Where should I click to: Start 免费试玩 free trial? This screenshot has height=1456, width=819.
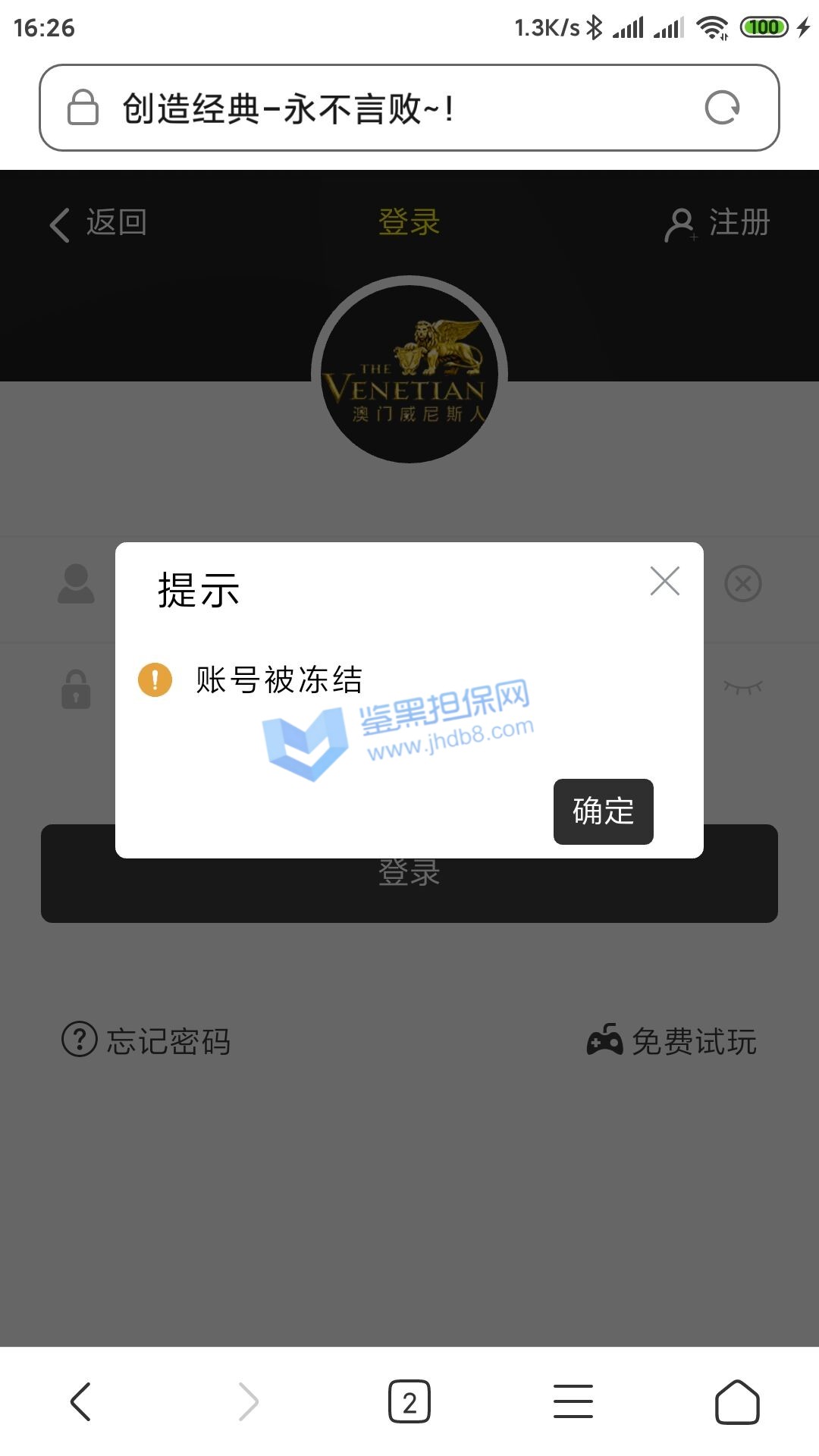point(672,1040)
